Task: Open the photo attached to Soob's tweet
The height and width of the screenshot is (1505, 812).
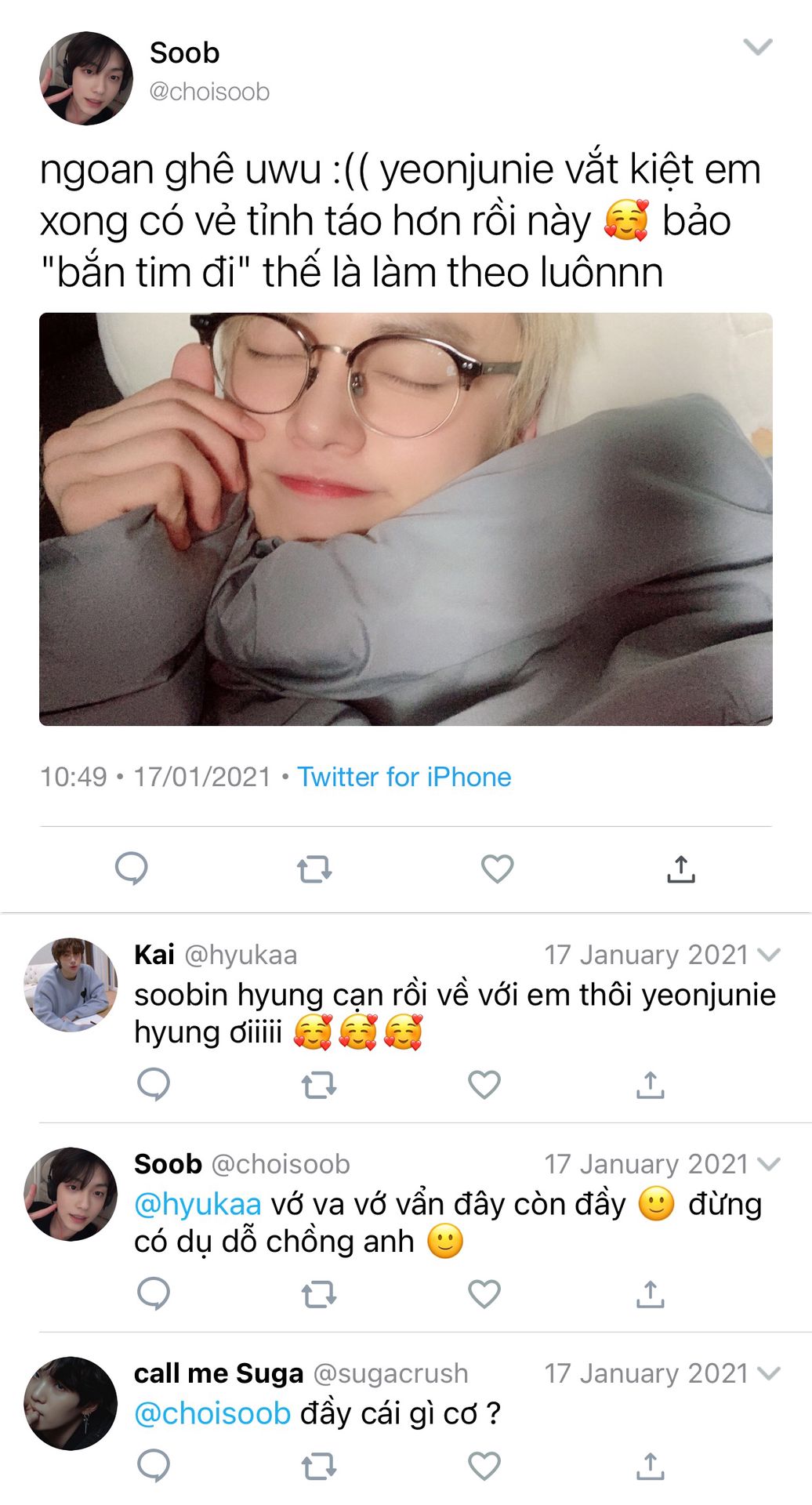Action: (x=406, y=519)
